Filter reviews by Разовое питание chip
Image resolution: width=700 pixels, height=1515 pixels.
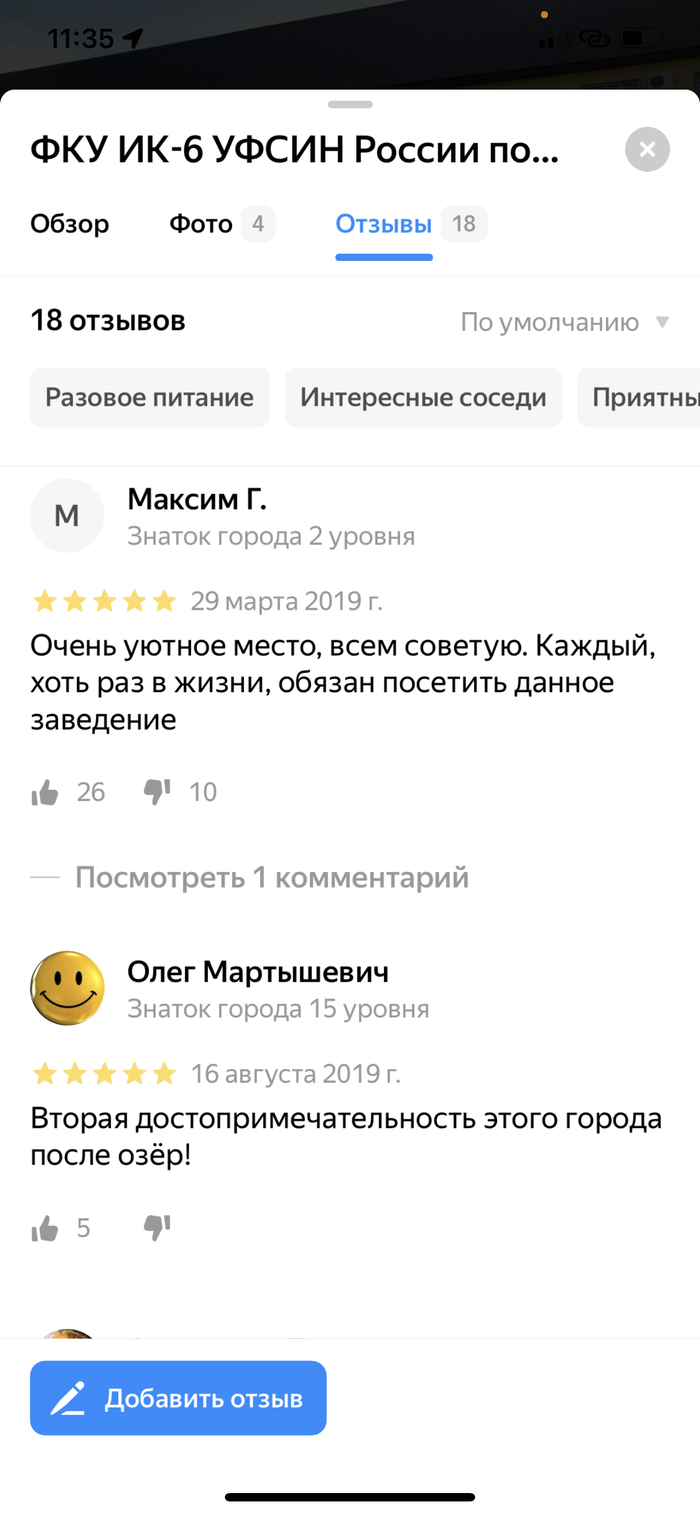tap(150, 398)
